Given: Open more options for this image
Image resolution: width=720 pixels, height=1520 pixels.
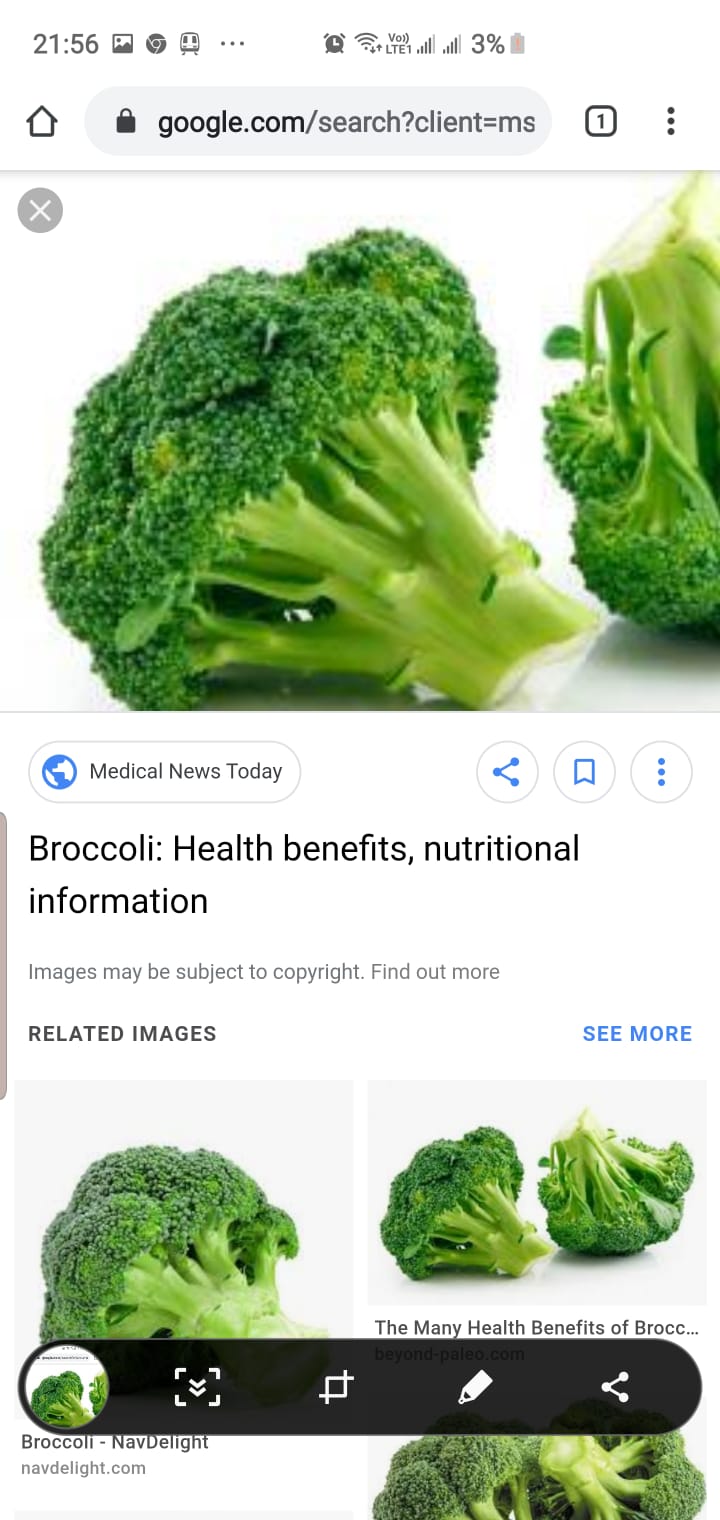Looking at the screenshot, I should [x=661, y=772].
